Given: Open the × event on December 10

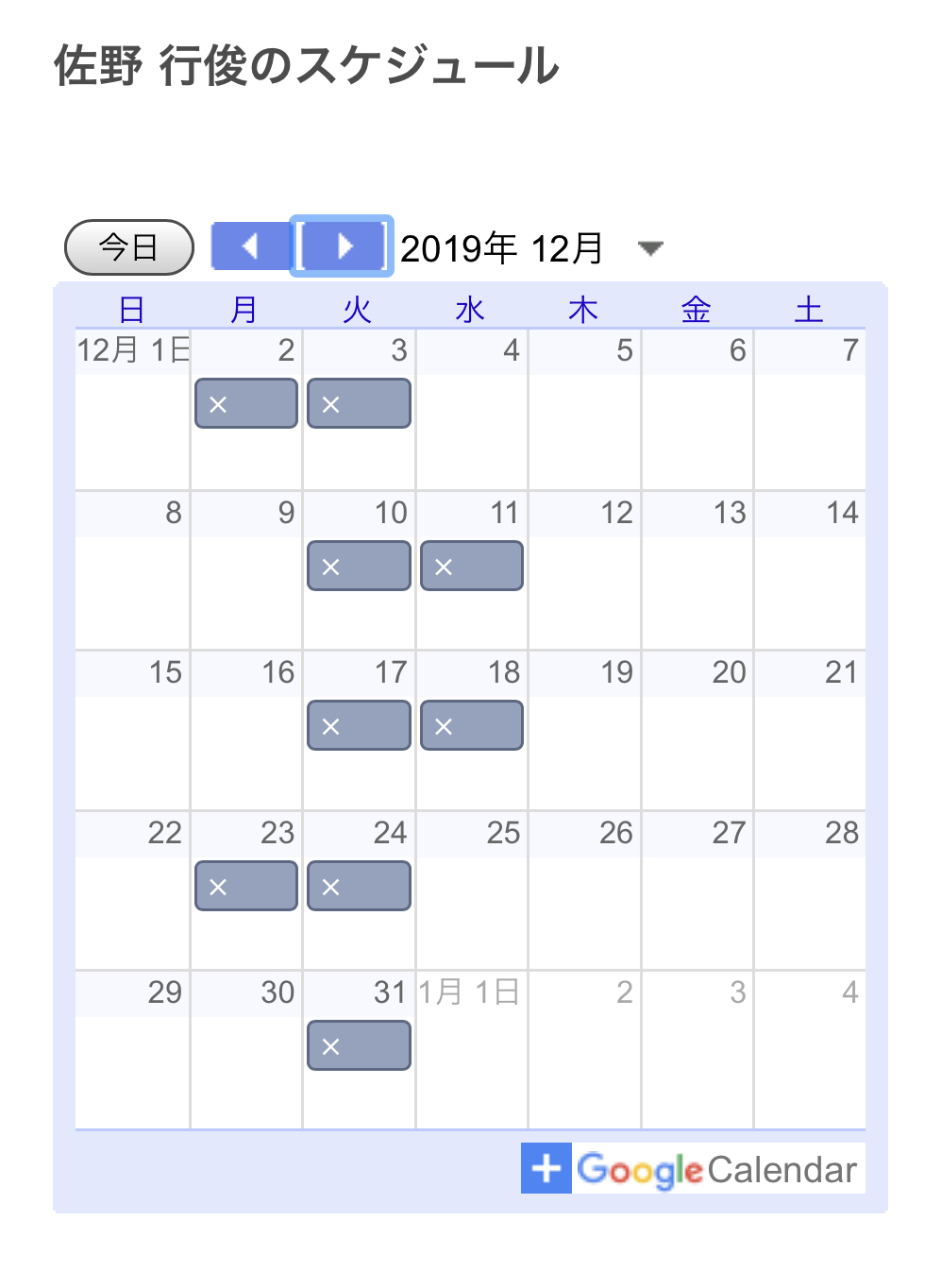Looking at the screenshot, I should click(359, 567).
